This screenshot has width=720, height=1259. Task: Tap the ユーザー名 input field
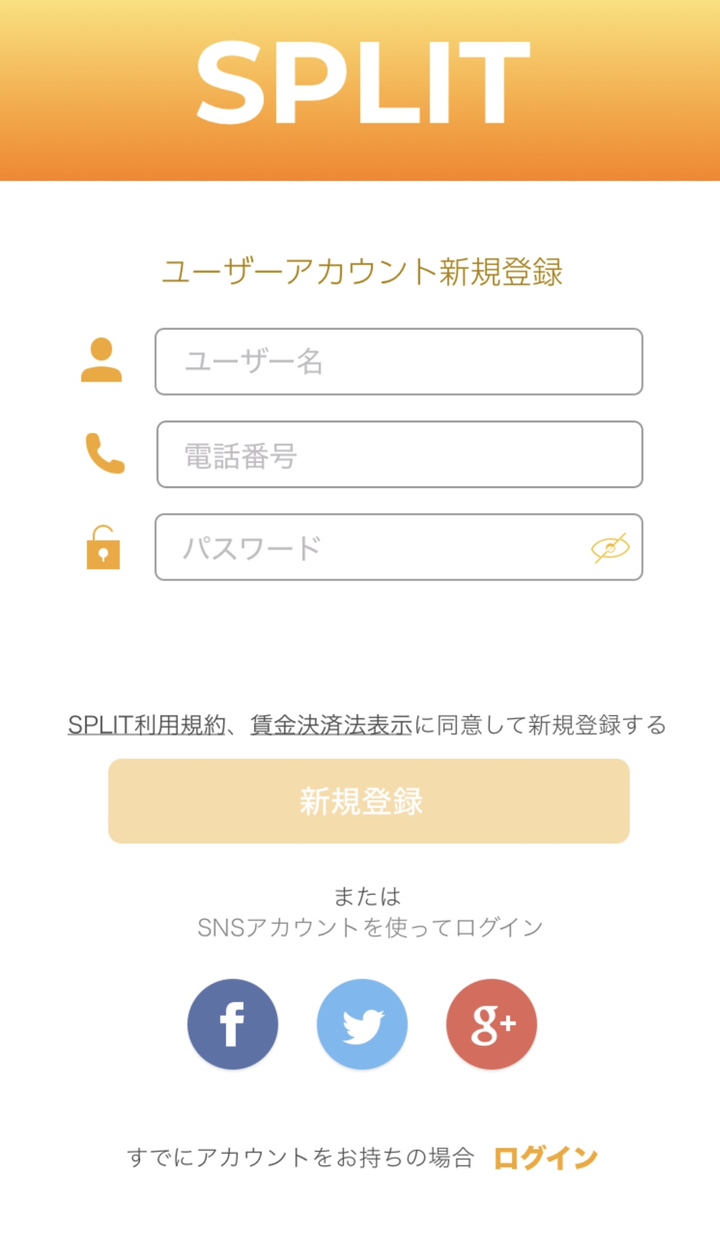[398, 361]
